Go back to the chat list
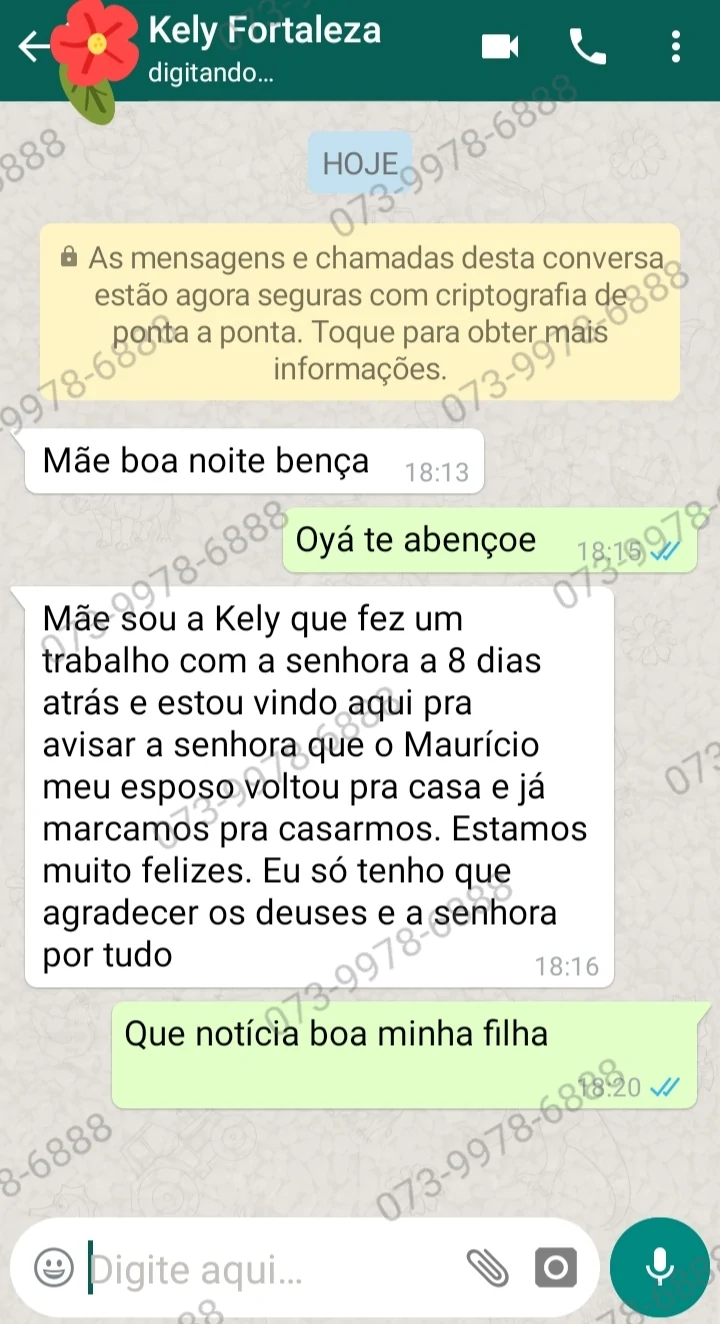This screenshot has width=720, height=1324. [32, 46]
